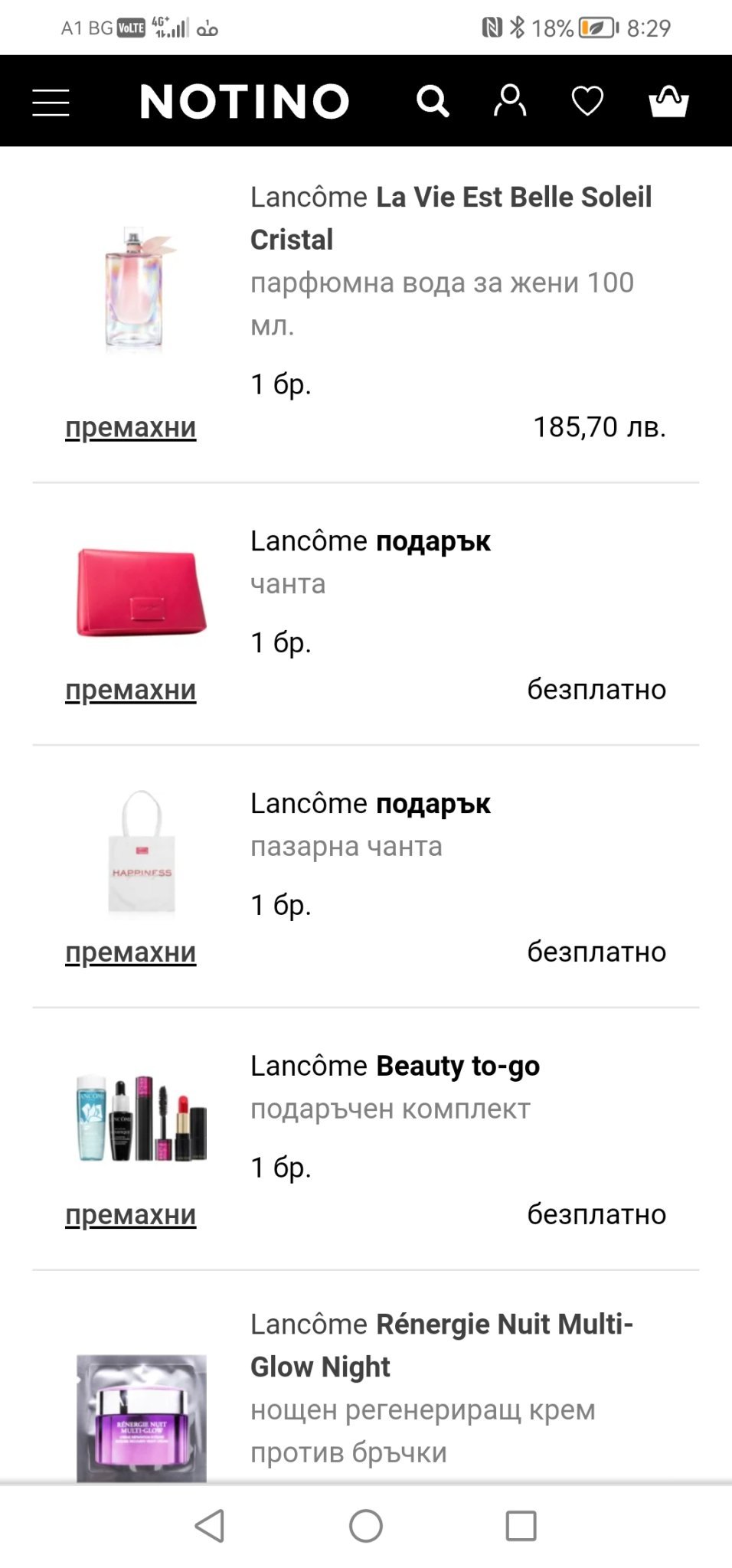This screenshot has width=732, height=1568.
Task: Go to the Notino home logo
Action: (x=244, y=101)
